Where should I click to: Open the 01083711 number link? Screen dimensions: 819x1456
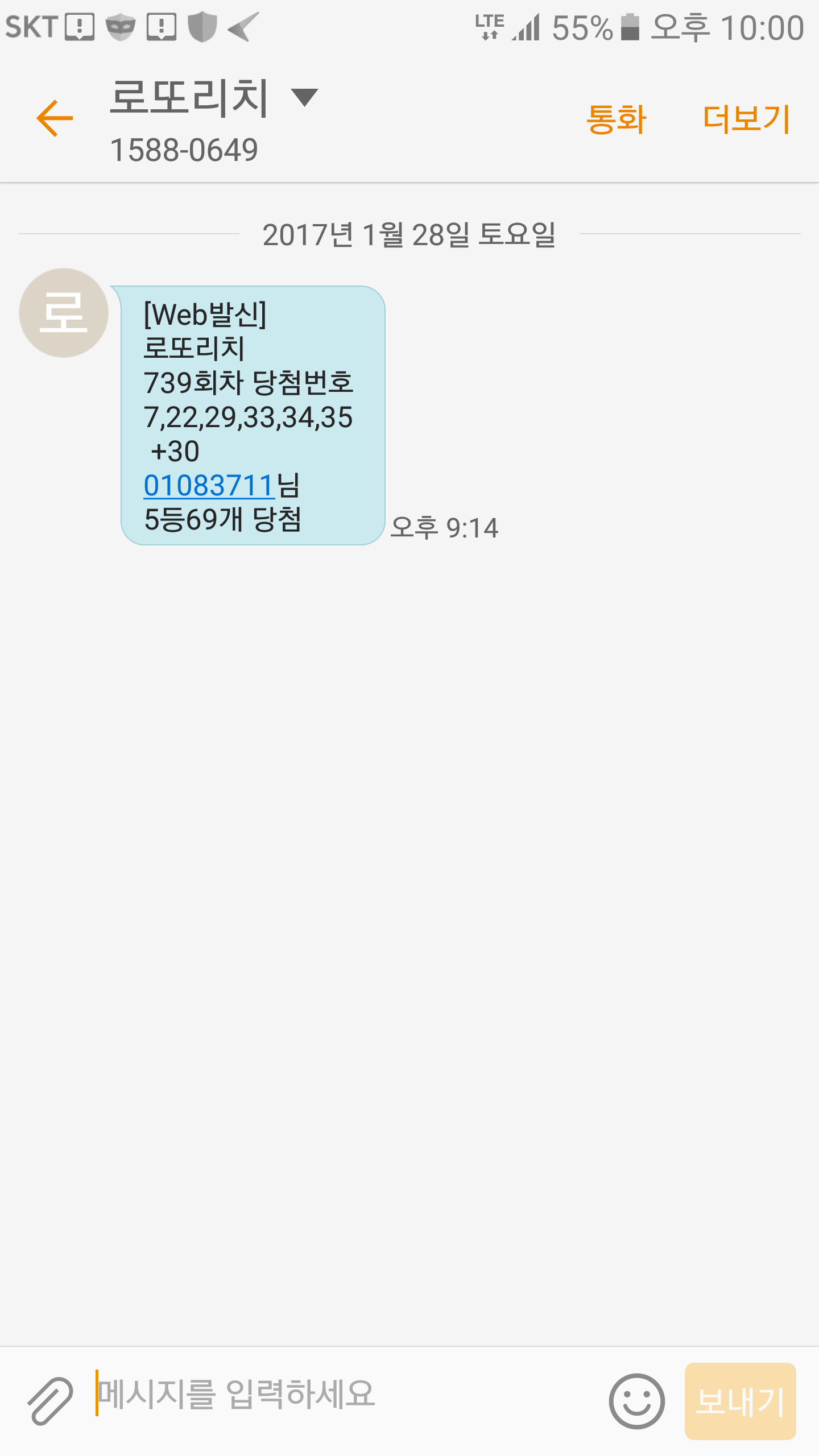click(209, 486)
